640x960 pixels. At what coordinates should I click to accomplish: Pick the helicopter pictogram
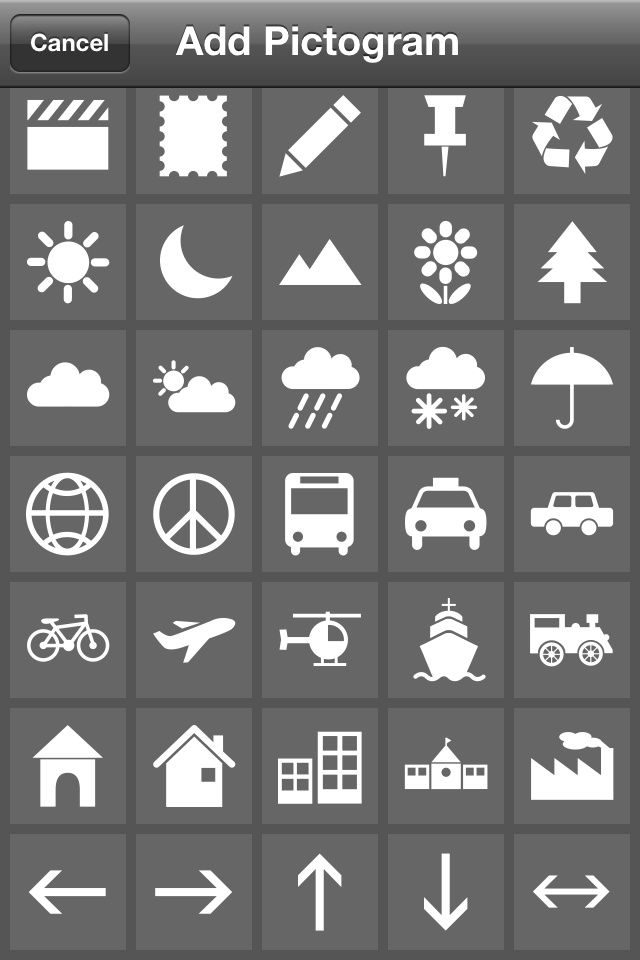320,640
